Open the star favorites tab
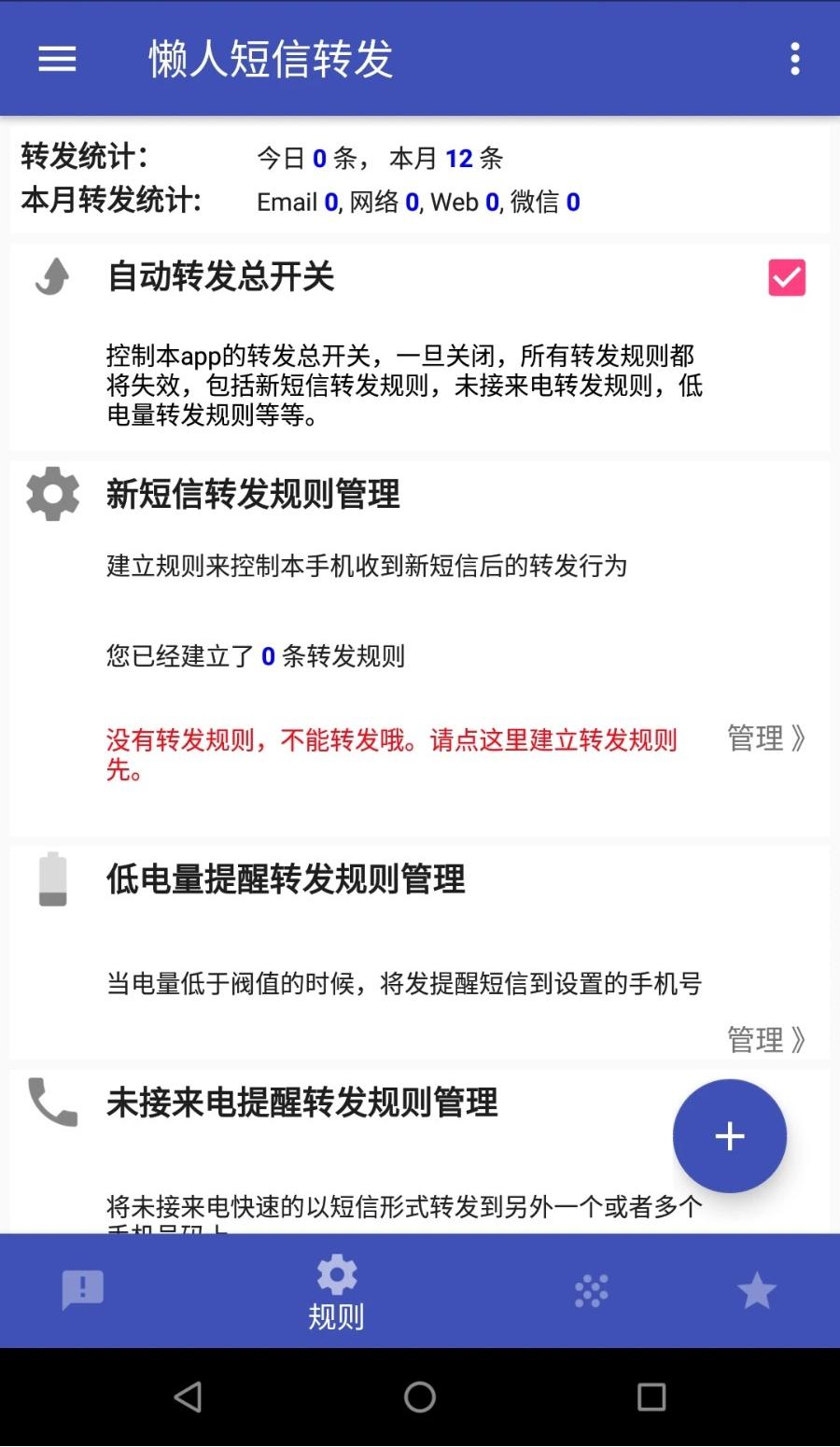 [756, 1291]
